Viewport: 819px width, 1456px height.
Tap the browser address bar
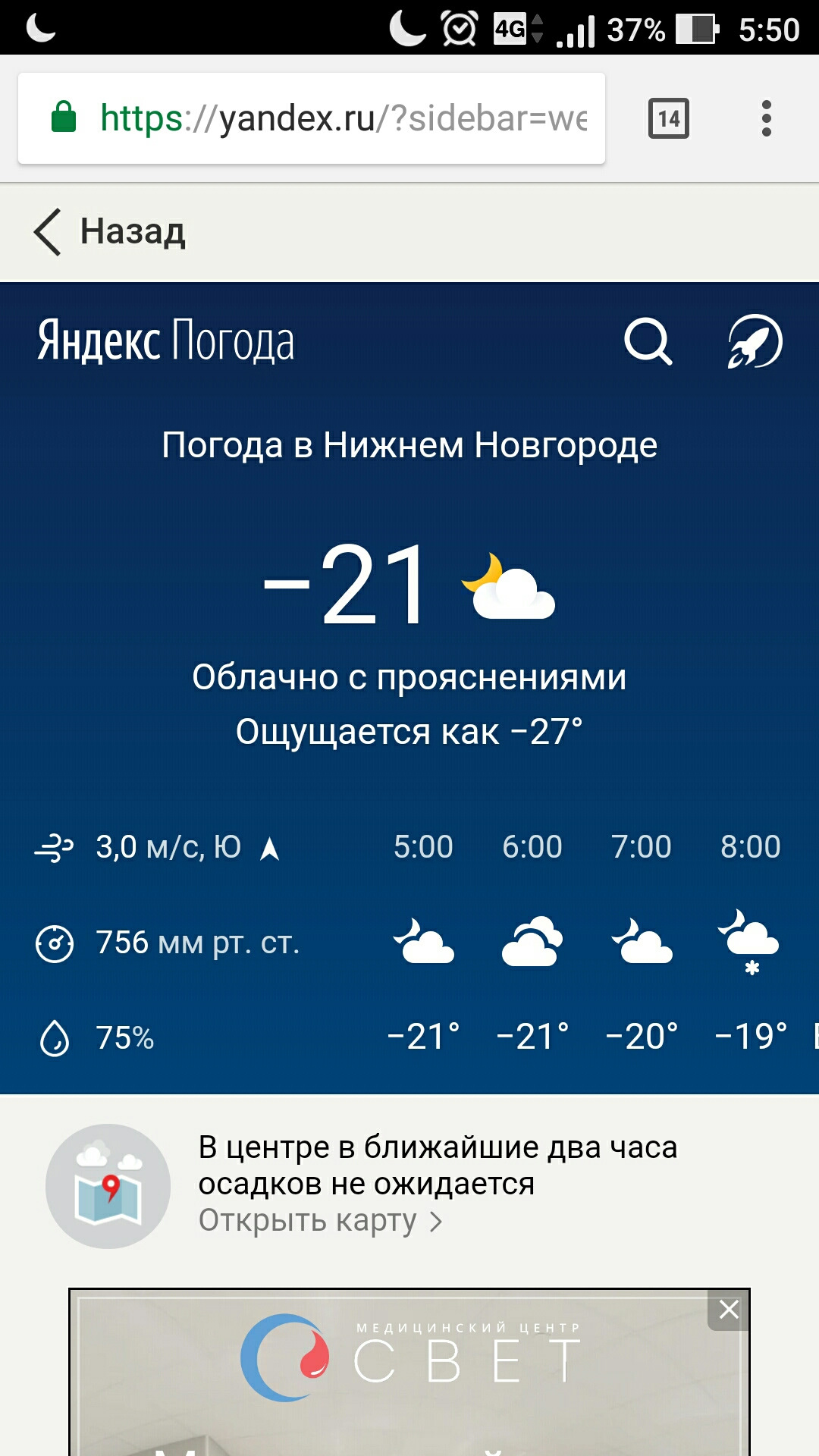tap(311, 118)
